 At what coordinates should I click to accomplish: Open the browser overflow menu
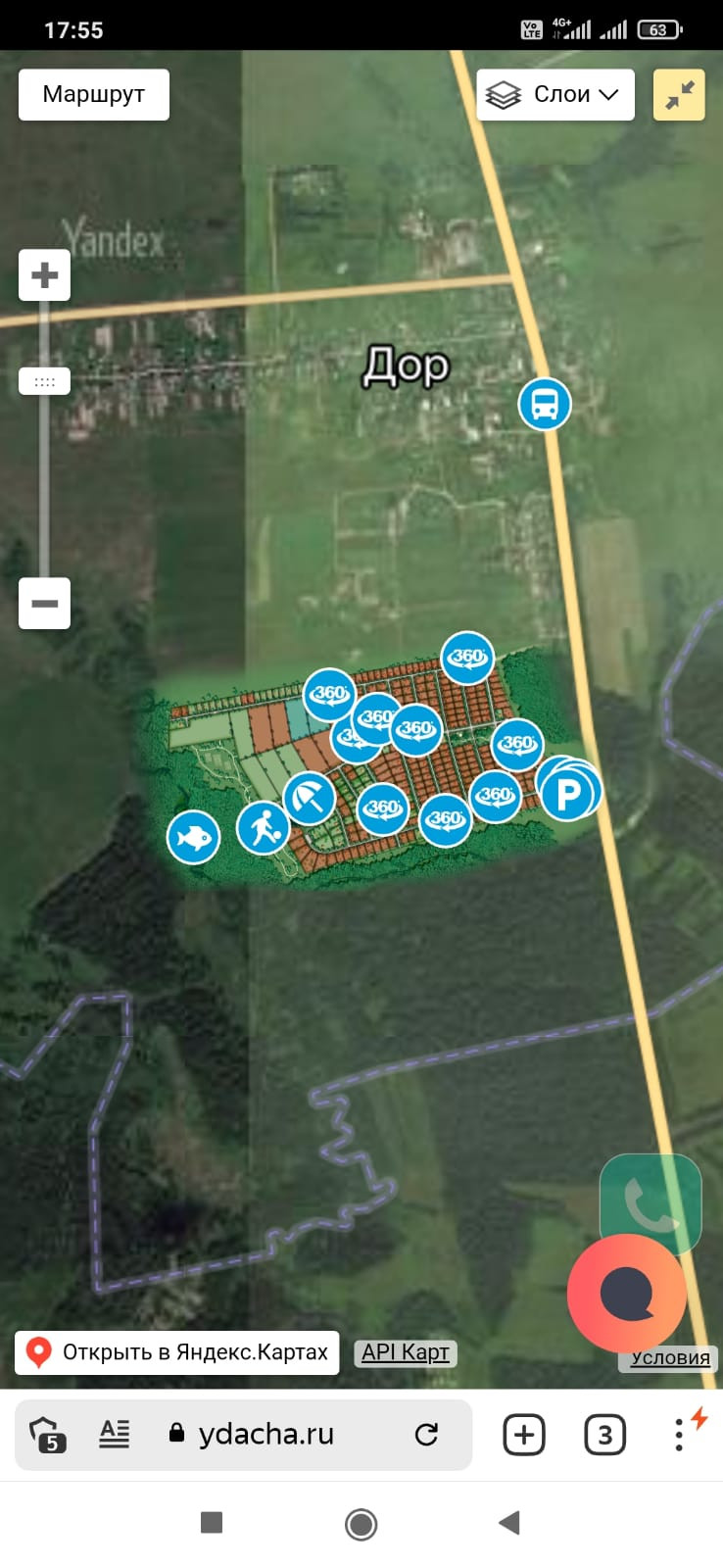tap(679, 1435)
